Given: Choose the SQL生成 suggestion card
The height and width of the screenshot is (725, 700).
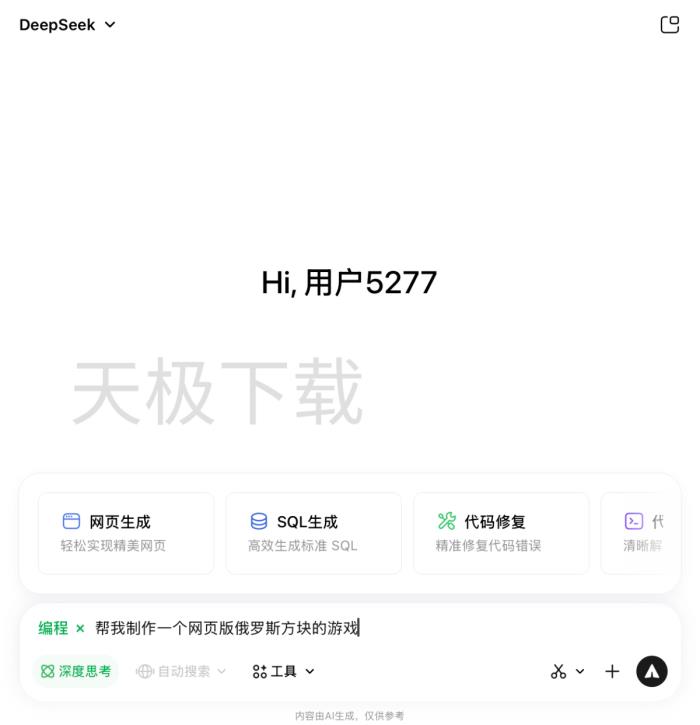Looking at the screenshot, I should [313, 533].
